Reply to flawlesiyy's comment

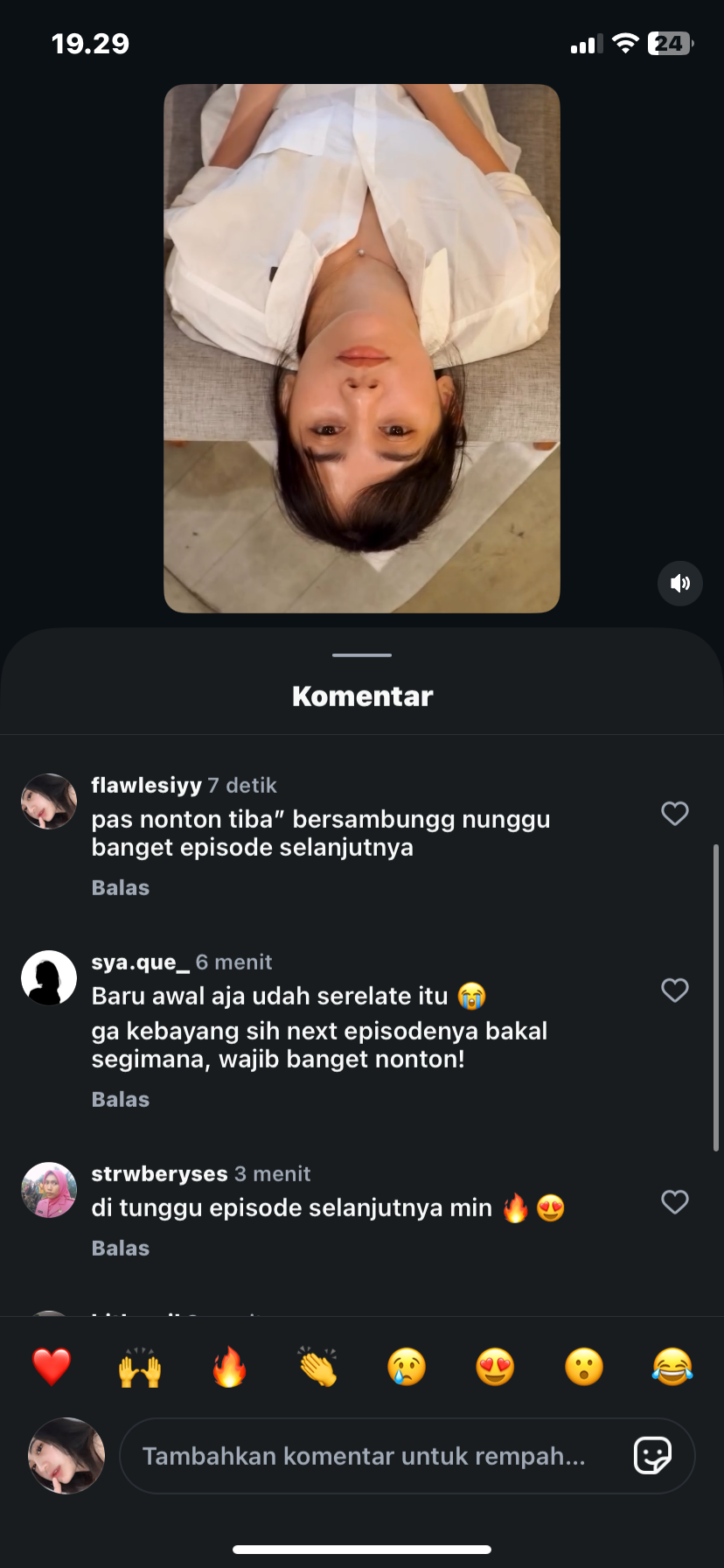(x=121, y=888)
